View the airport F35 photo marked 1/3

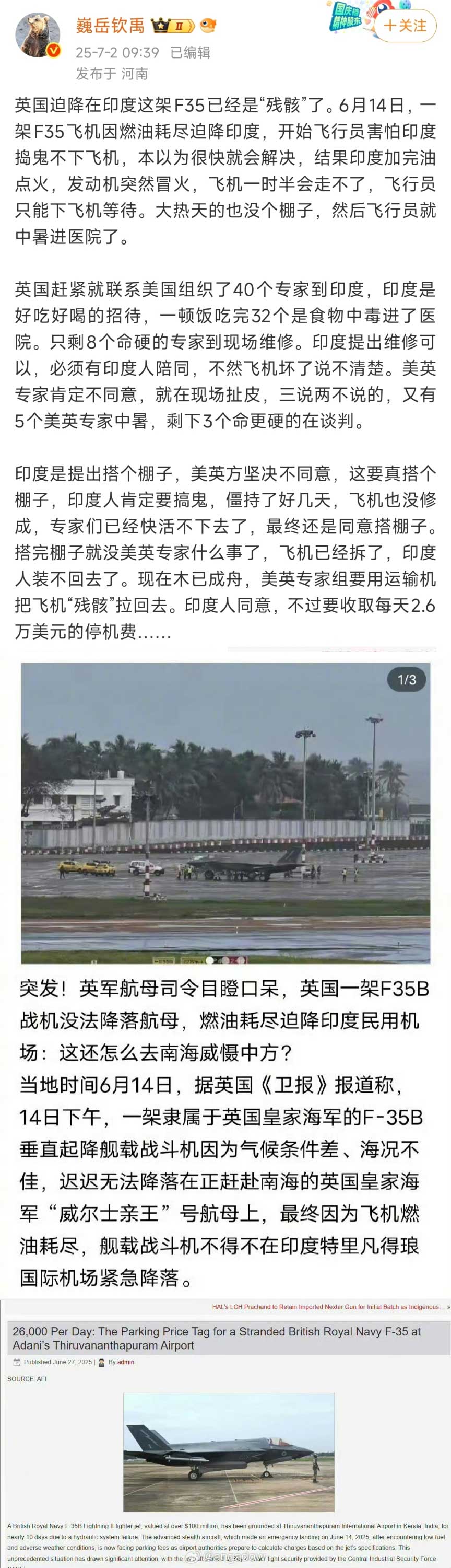click(225, 812)
